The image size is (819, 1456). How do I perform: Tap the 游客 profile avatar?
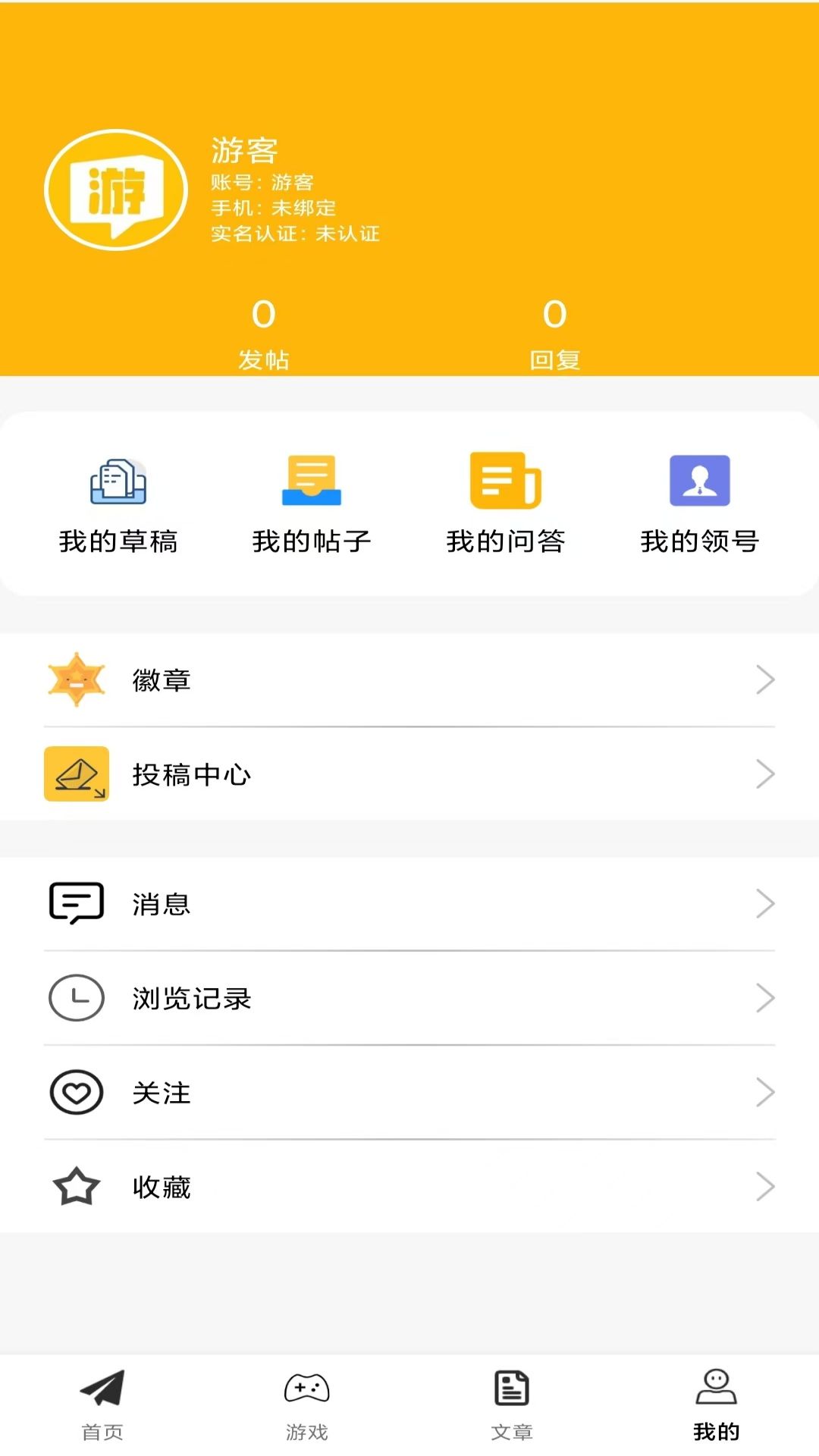(116, 190)
